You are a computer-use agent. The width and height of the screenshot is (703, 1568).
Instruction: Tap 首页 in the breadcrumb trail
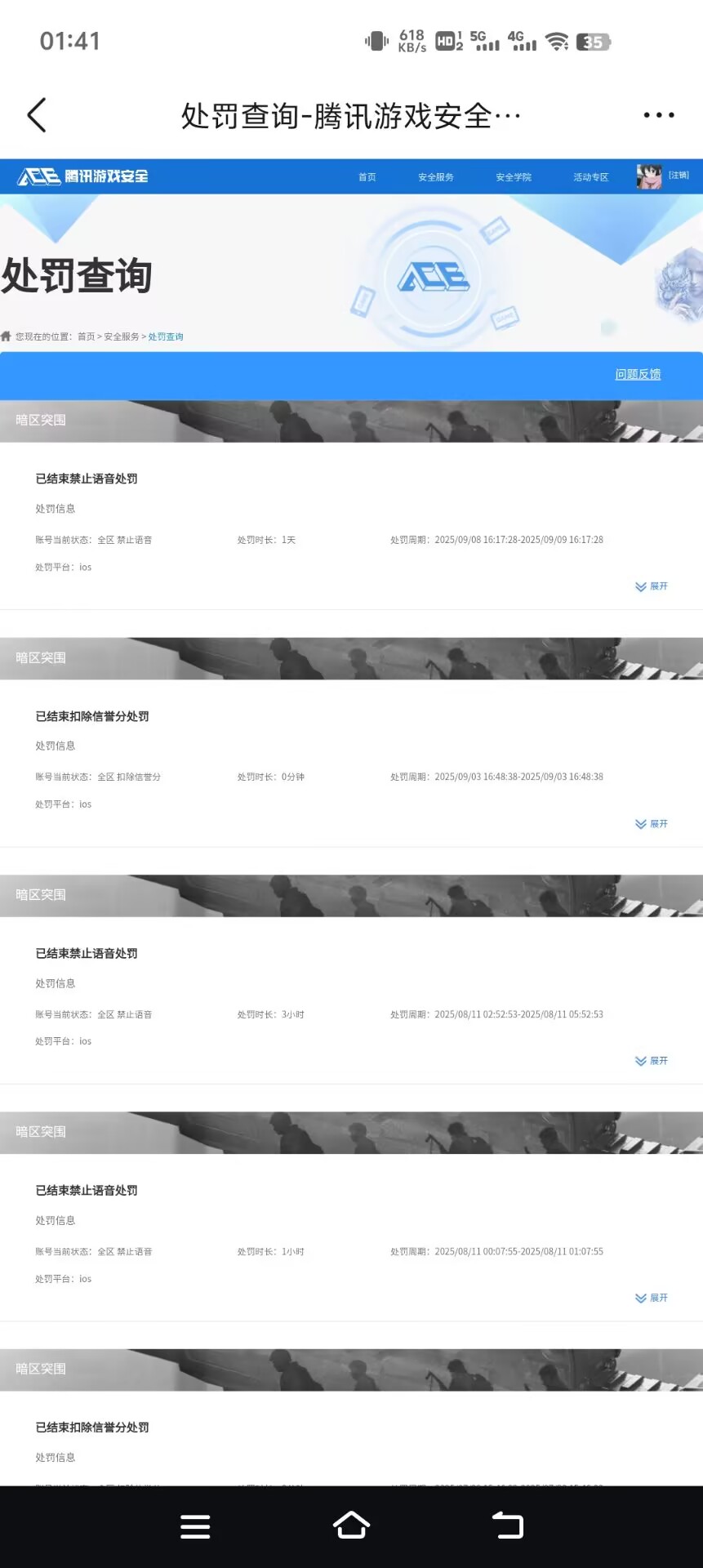click(86, 336)
